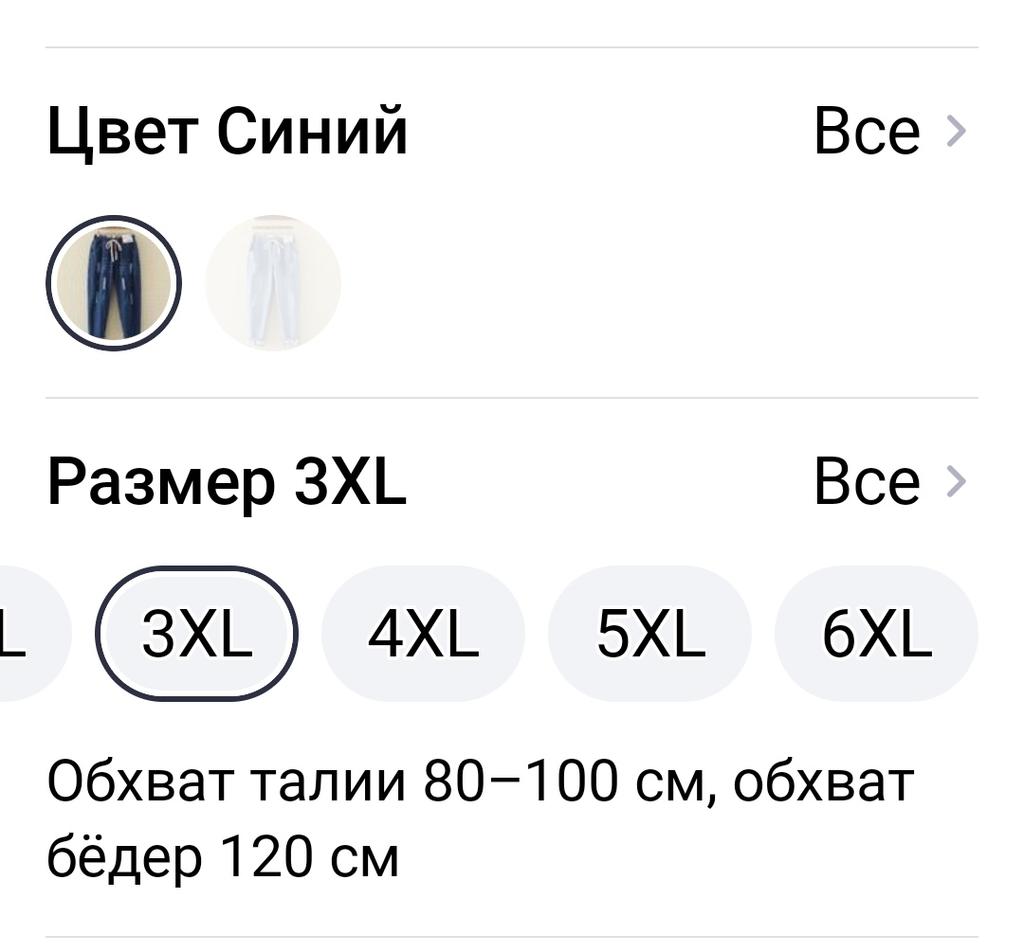Pick size 4XL

point(423,634)
